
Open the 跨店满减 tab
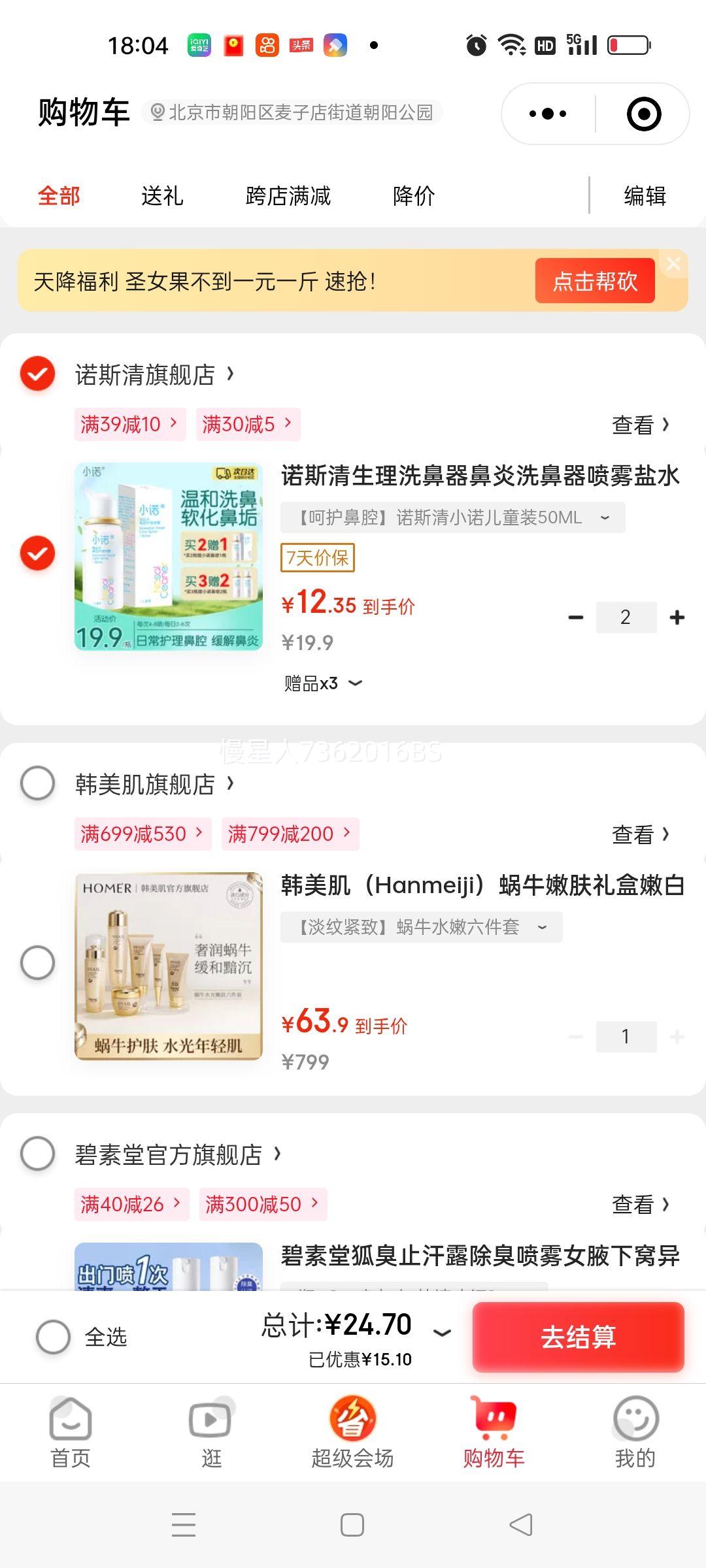pyautogui.click(x=288, y=196)
